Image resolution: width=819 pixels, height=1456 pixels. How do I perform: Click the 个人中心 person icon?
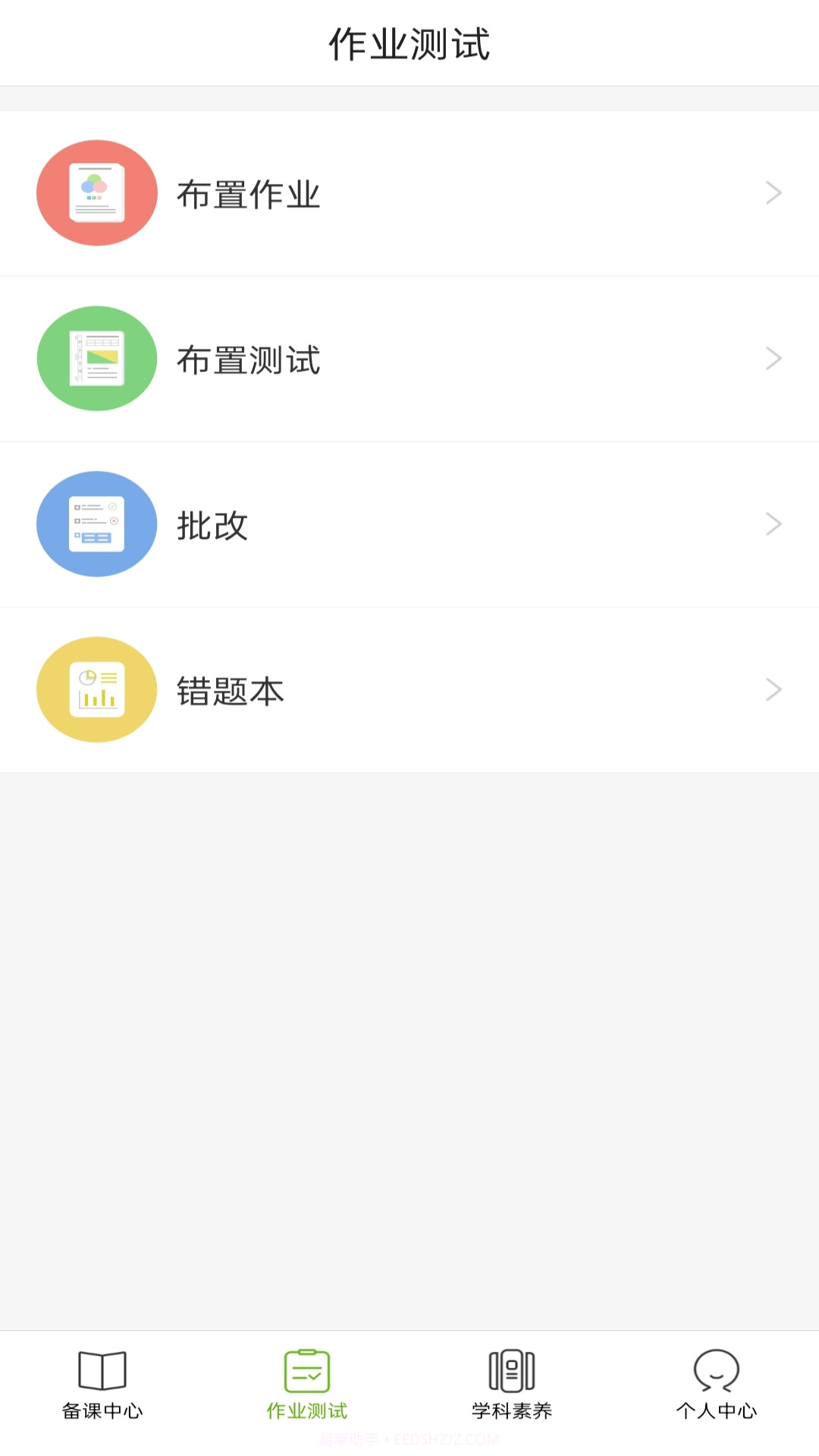click(x=715, y=1370)
